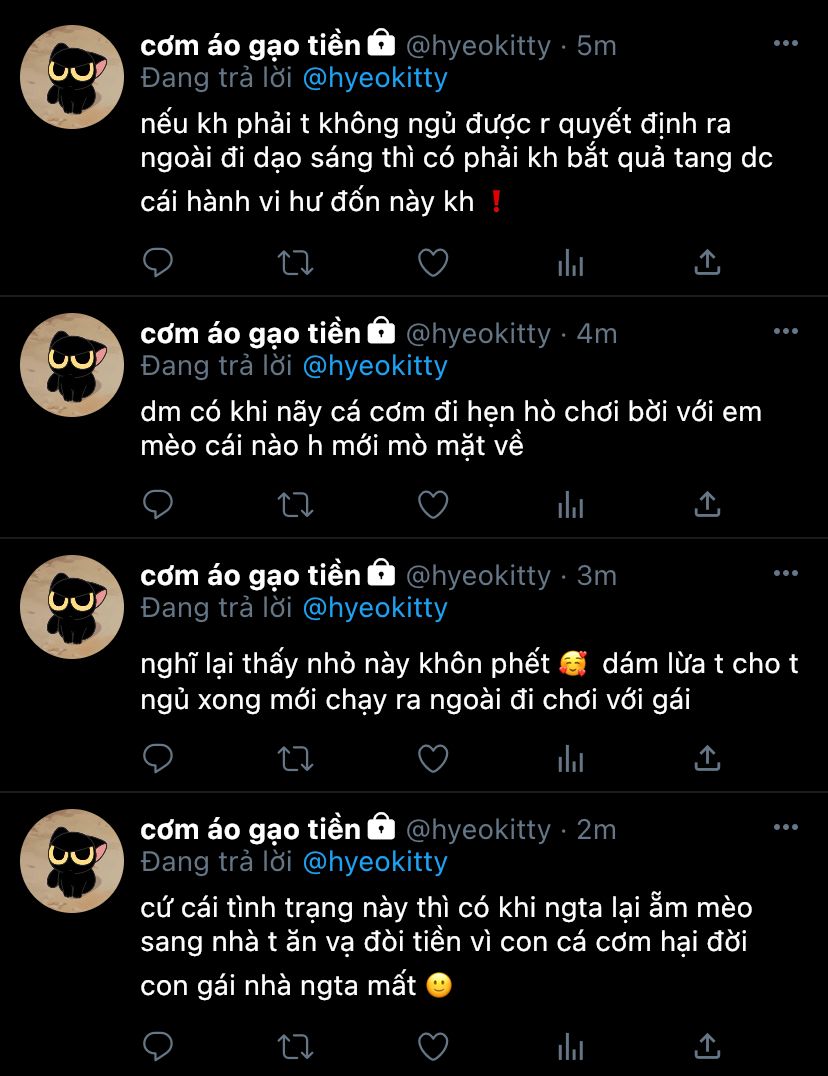
Task: Retweet the tweet posted 5m ago
Action: tap(295, 262)
